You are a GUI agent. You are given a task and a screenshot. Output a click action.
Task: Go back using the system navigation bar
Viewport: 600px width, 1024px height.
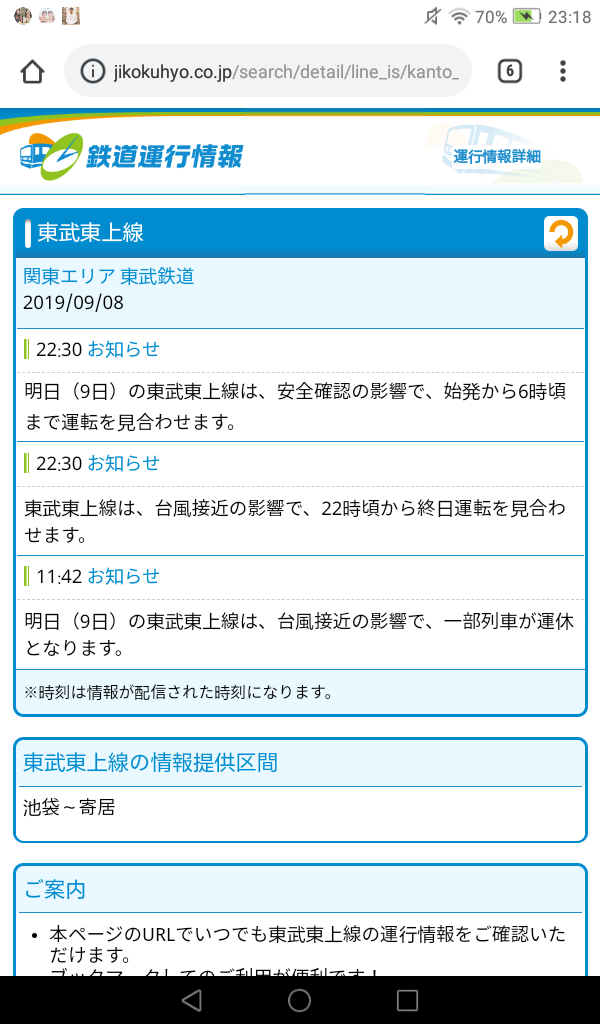pos(192,1000)
